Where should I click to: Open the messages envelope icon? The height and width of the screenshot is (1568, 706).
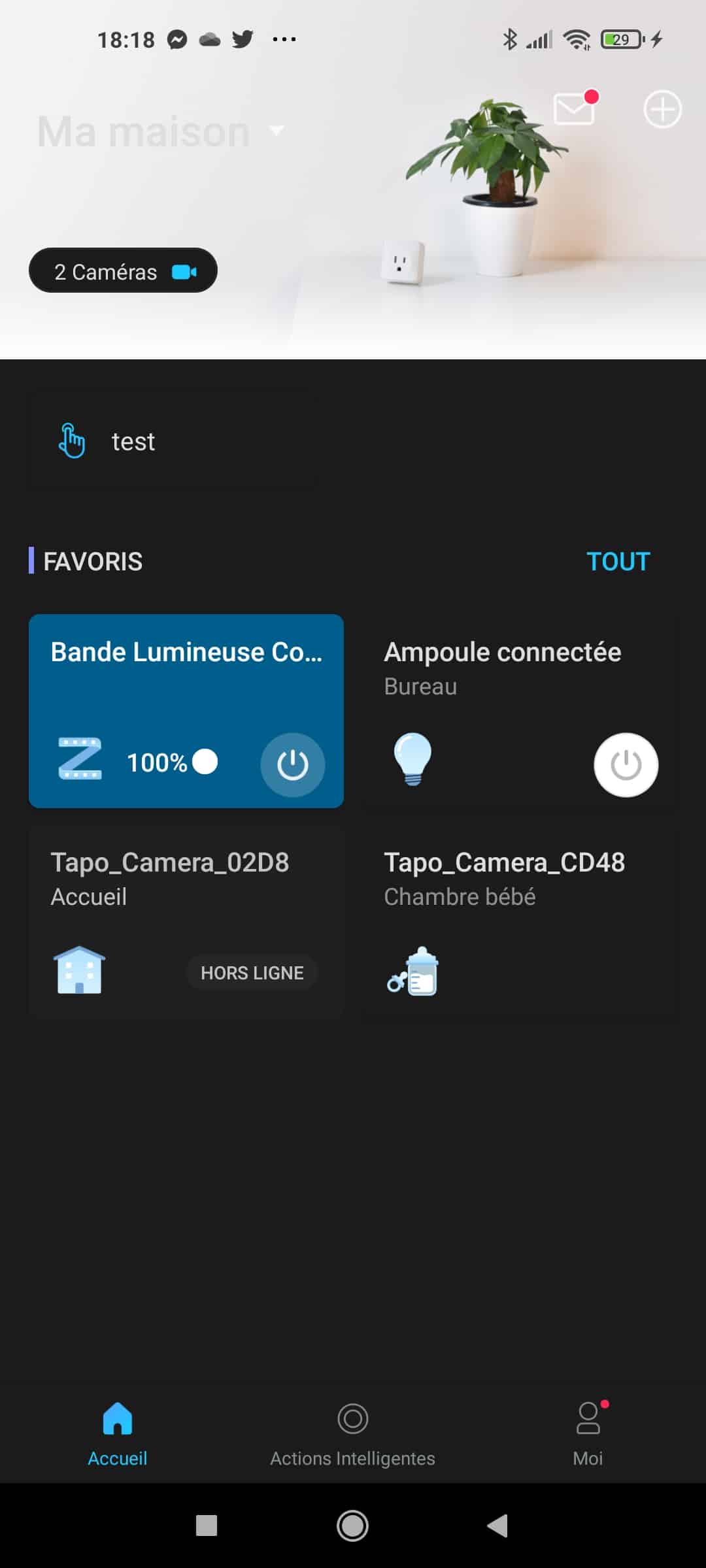(x=574, y=108)
